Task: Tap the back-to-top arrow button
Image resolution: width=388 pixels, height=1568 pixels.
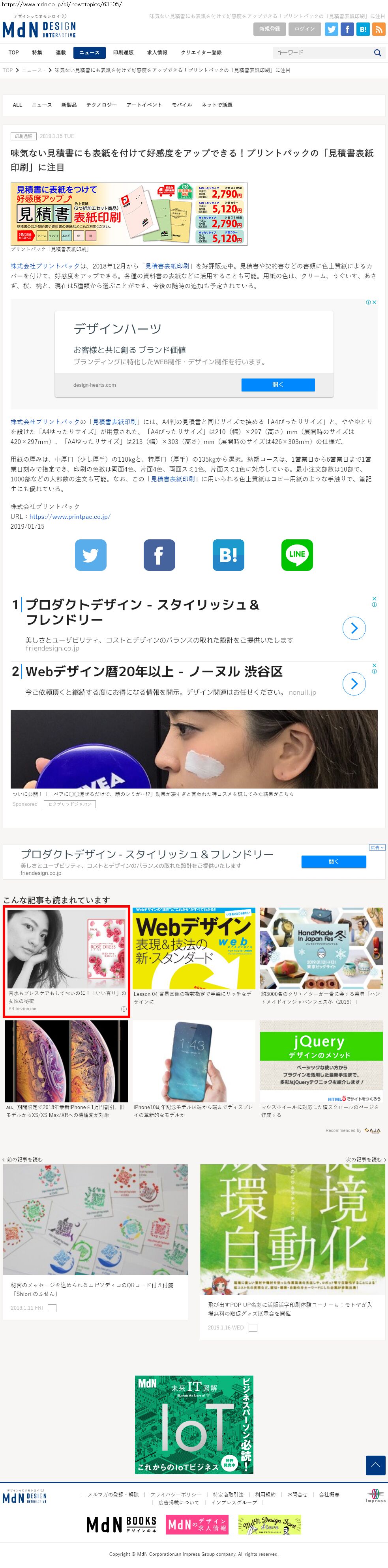Action: (375, 1465)
